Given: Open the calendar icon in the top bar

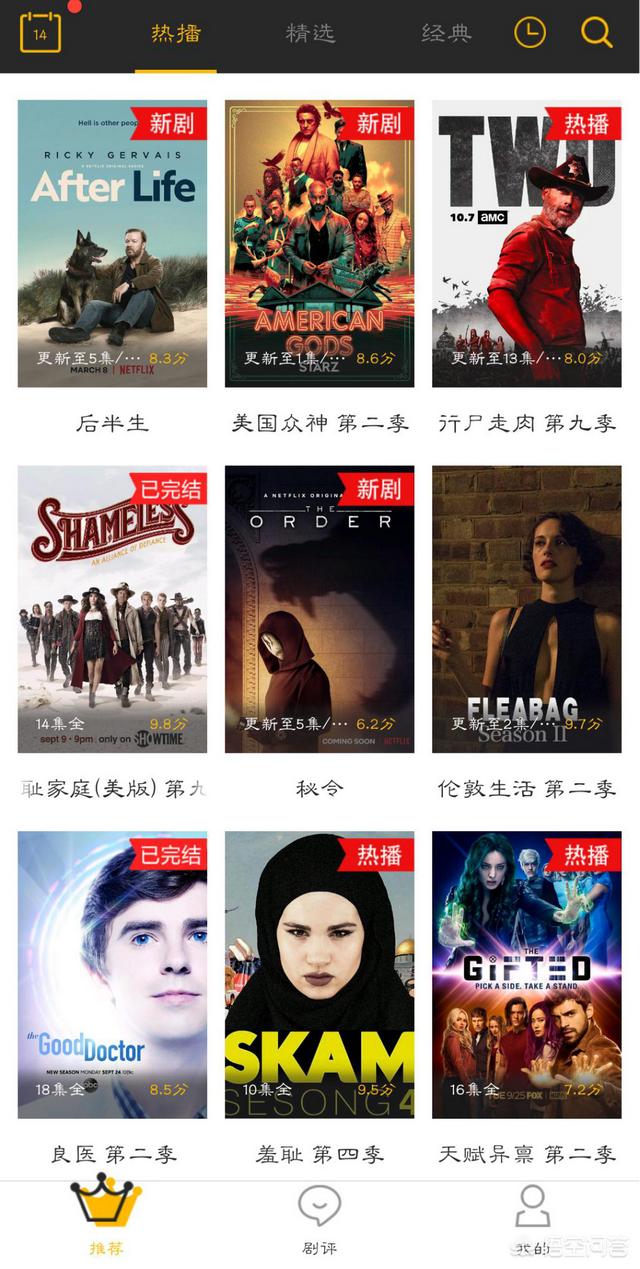Looking at the screenshot, I should coord(40,33).
